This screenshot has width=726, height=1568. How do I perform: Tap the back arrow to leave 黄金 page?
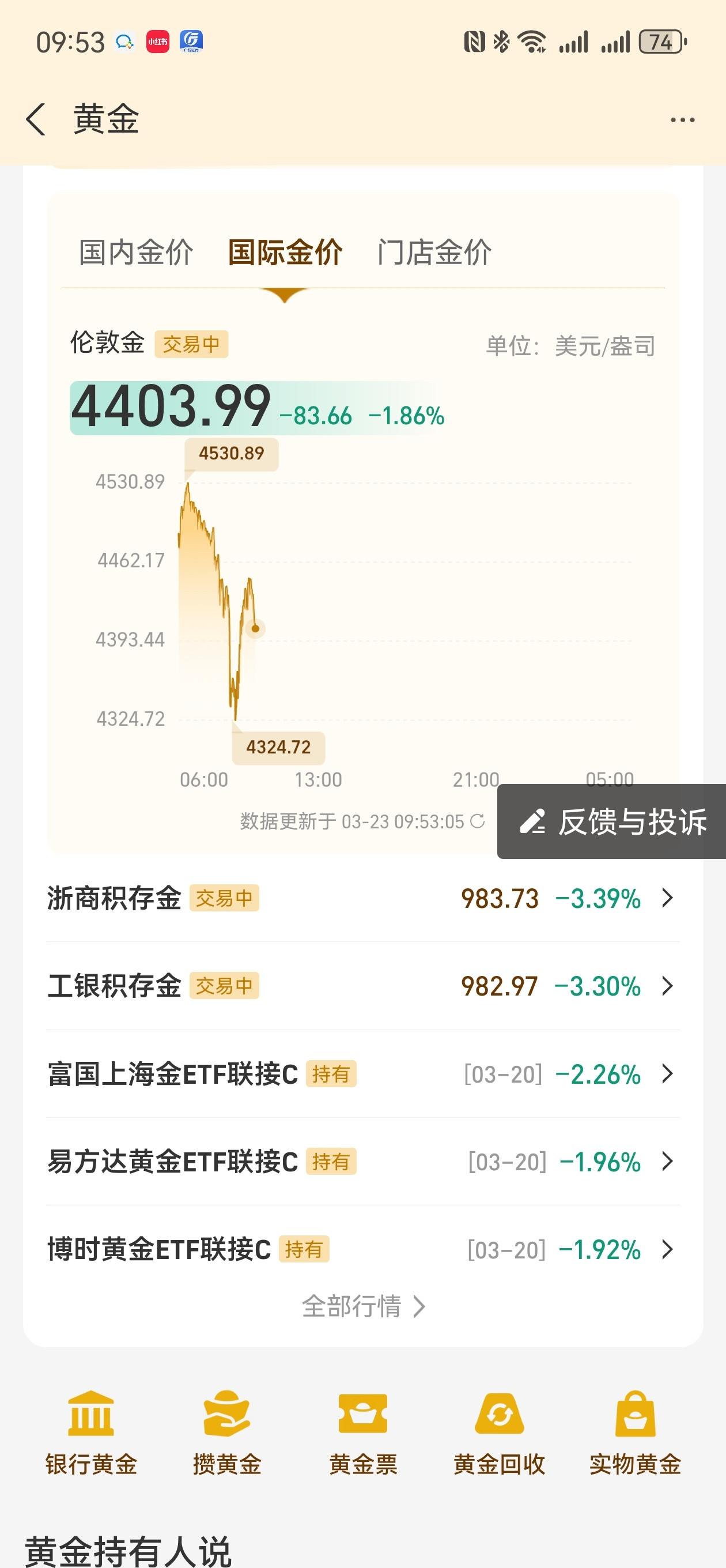[36, 119]
